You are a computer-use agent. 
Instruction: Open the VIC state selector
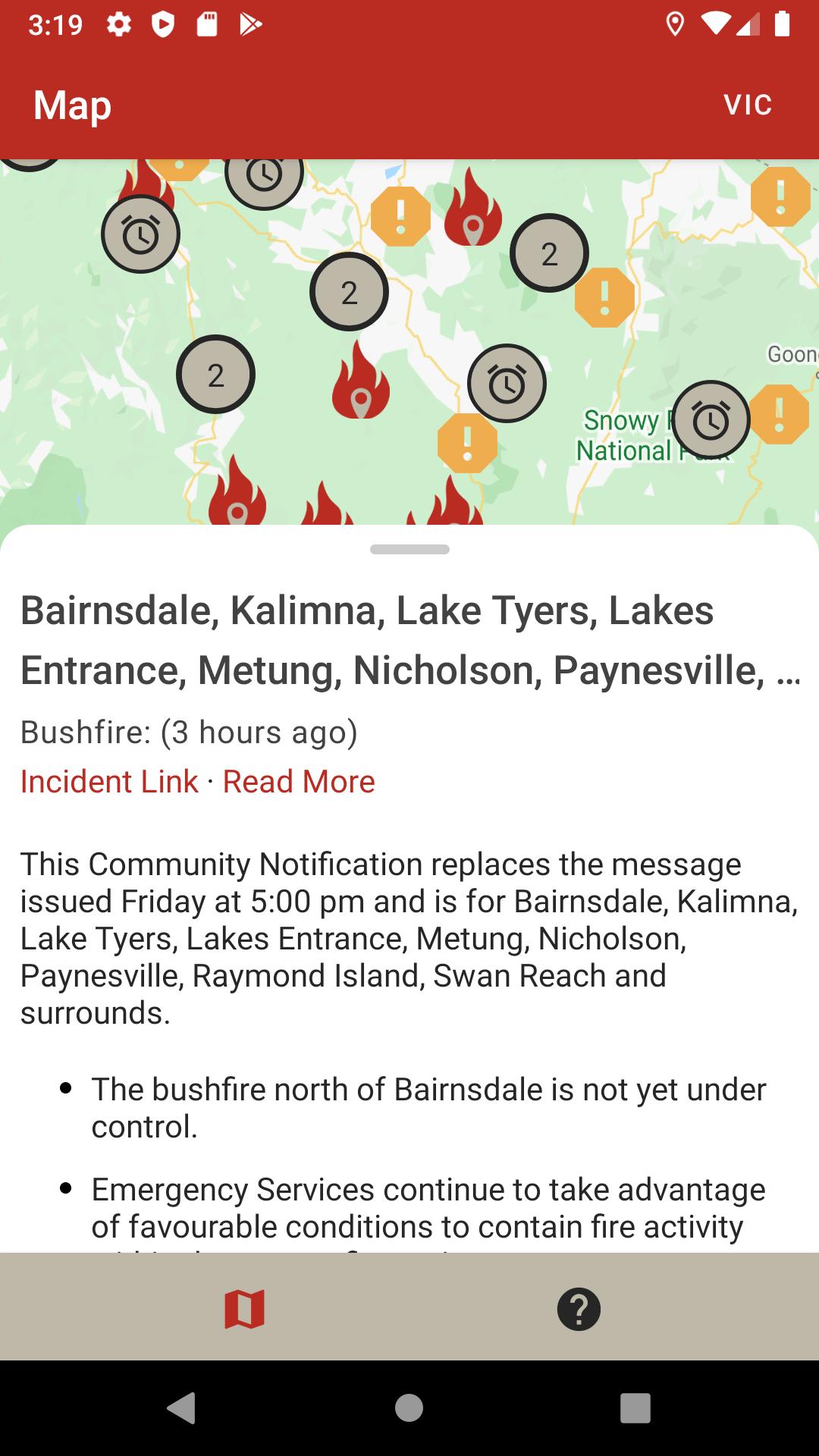(748, 105)
